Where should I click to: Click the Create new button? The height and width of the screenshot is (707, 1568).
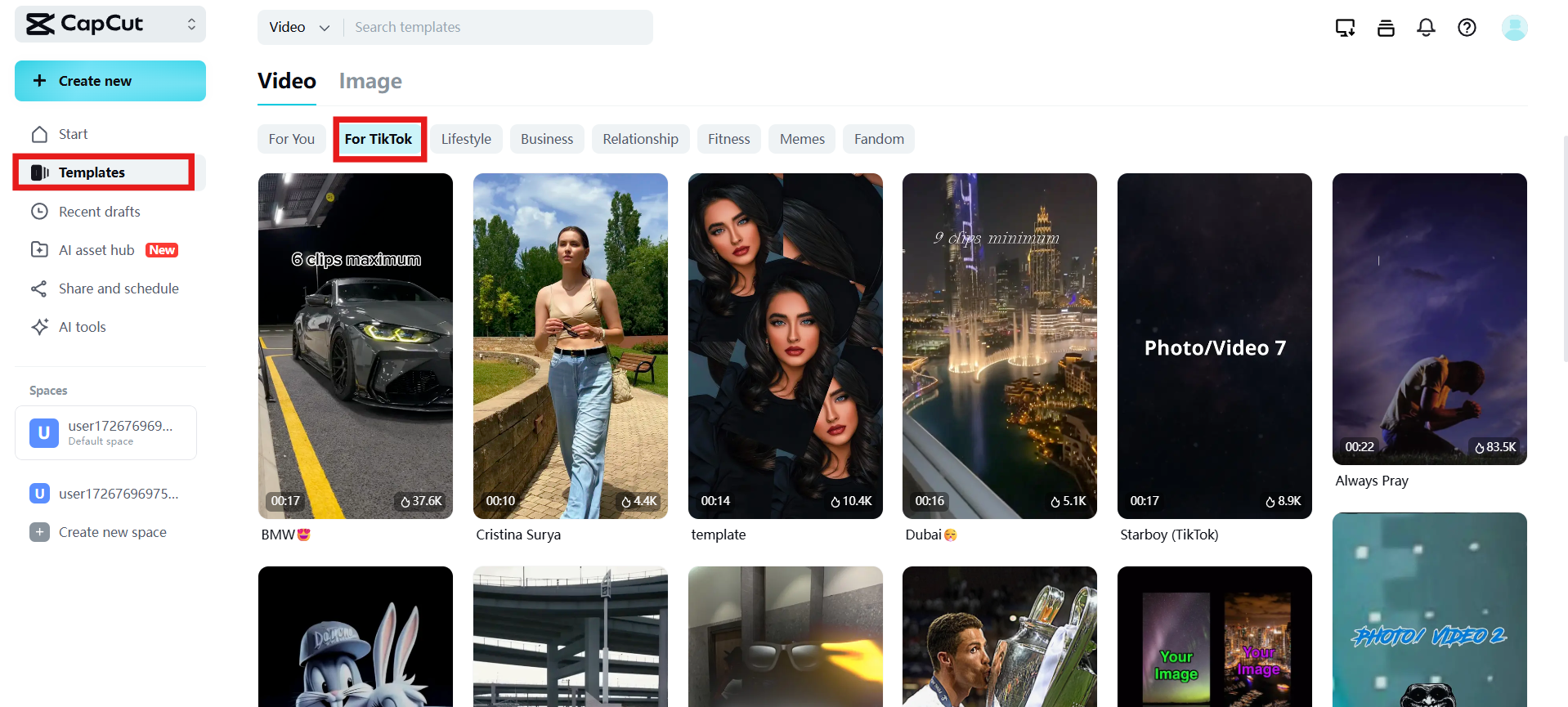click(110, 81)
